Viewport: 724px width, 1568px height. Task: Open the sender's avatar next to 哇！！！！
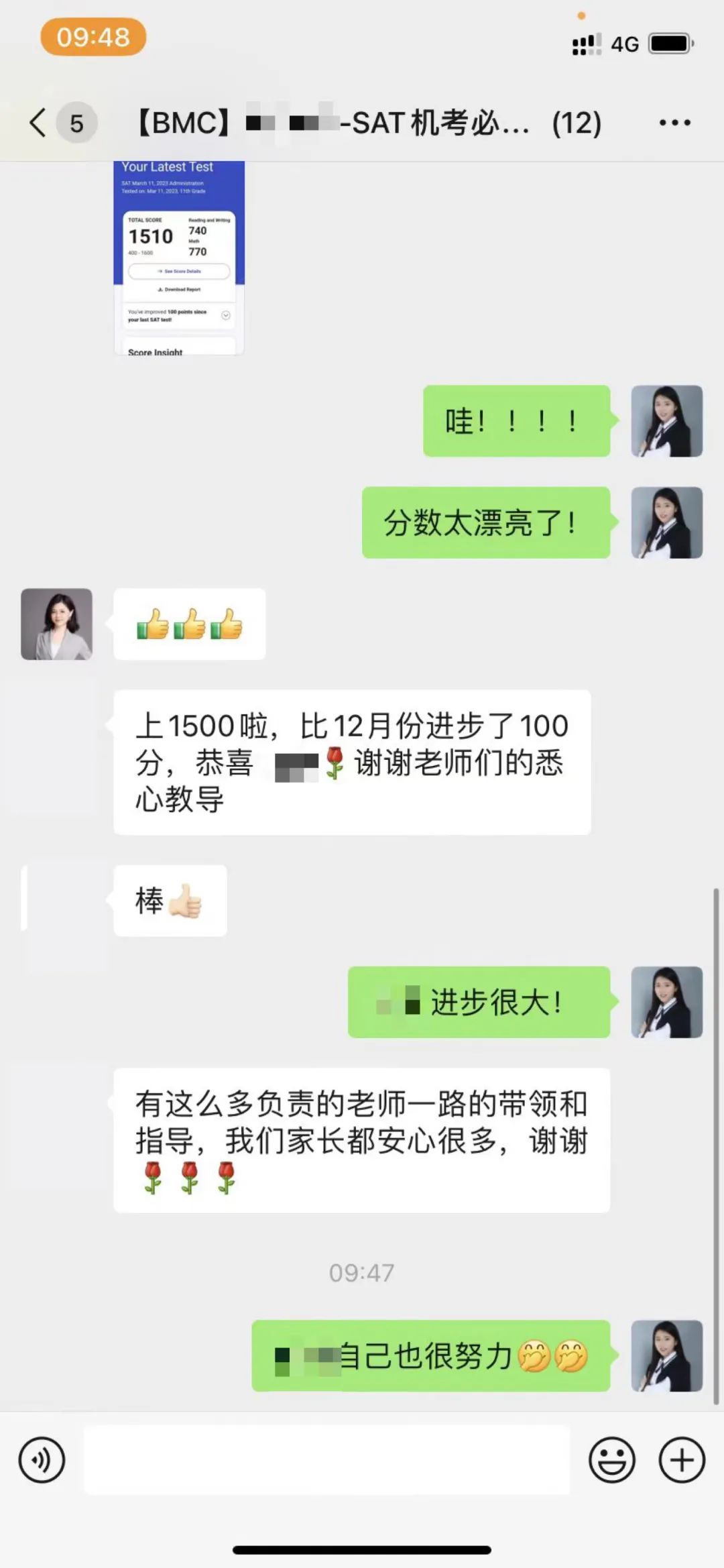point(666,421)
